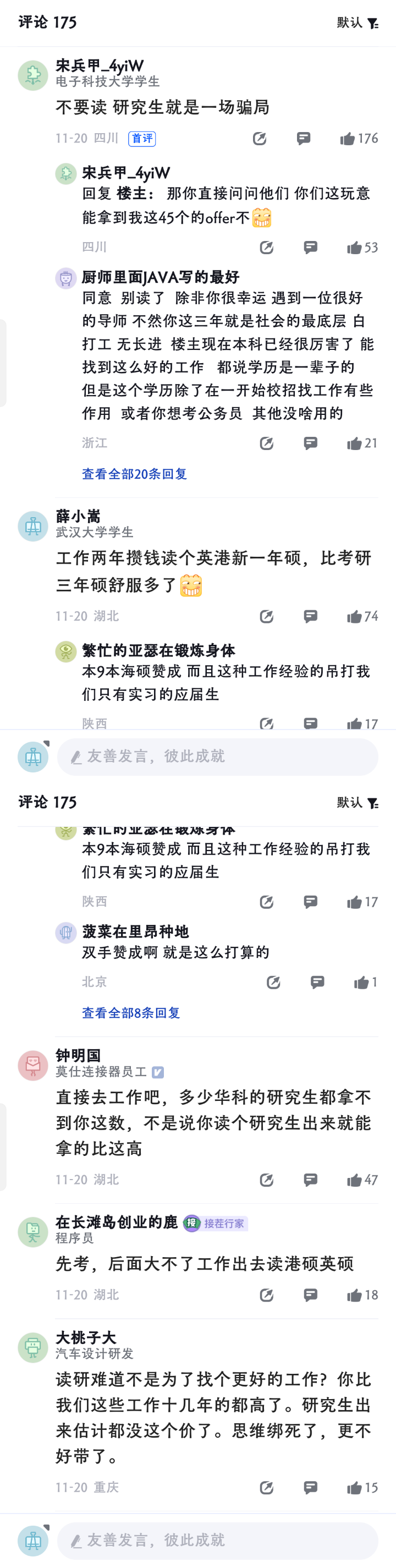The height and width of the screenshot is (1568, 396).
Task: Share 宋兵甲_4yiW's 首评 comment
Action: [x=260, y=139]
